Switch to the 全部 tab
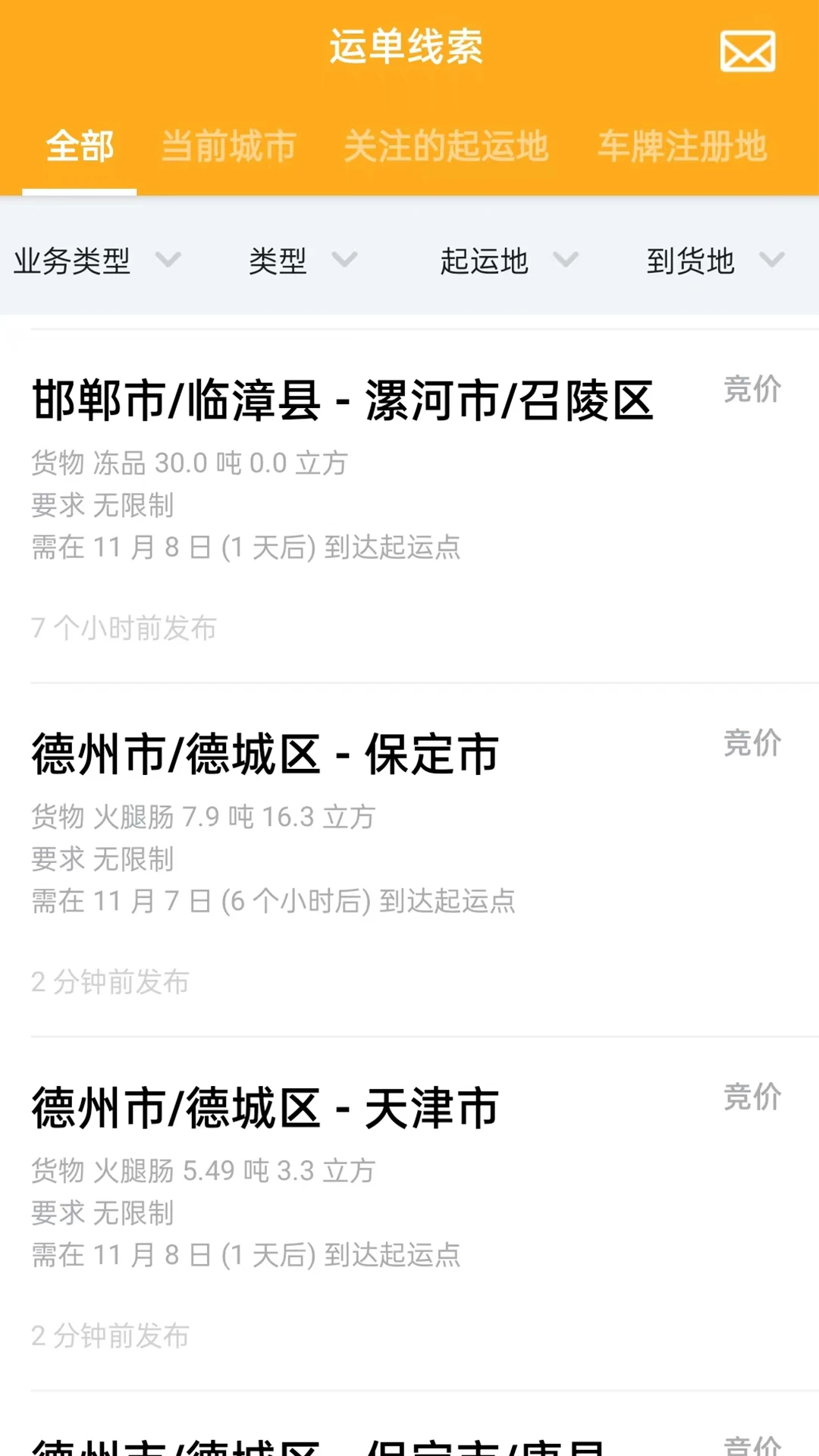This screenshot has height=1456, width=819. pos(79,147)
